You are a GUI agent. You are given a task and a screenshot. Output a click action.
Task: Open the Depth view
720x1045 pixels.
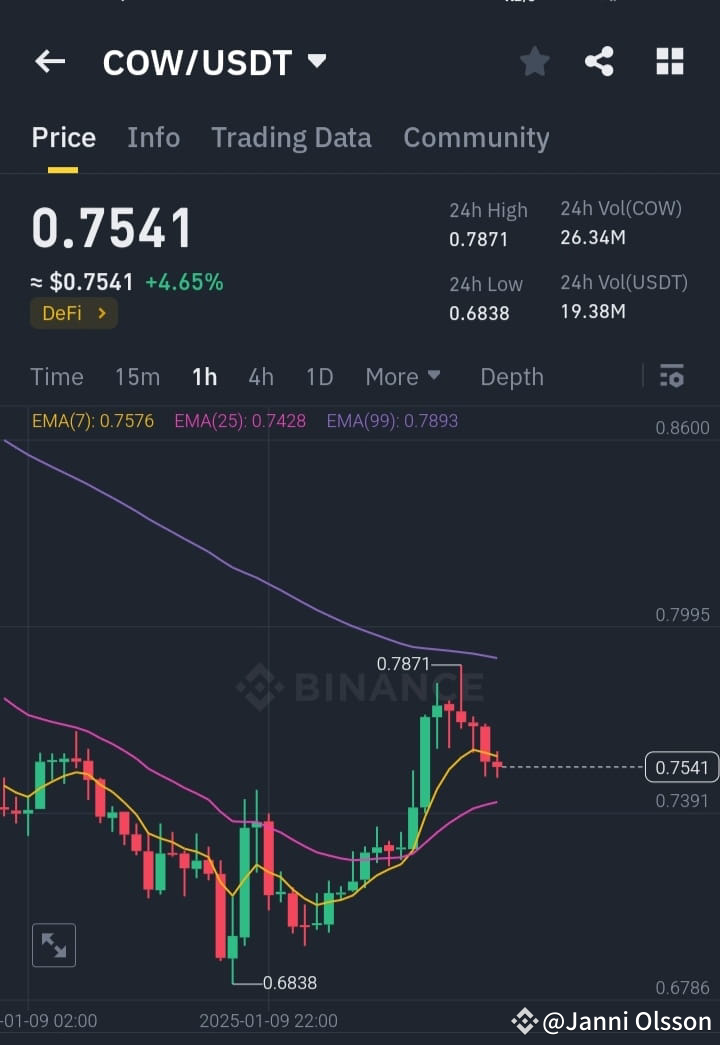(x=511, y=377)
